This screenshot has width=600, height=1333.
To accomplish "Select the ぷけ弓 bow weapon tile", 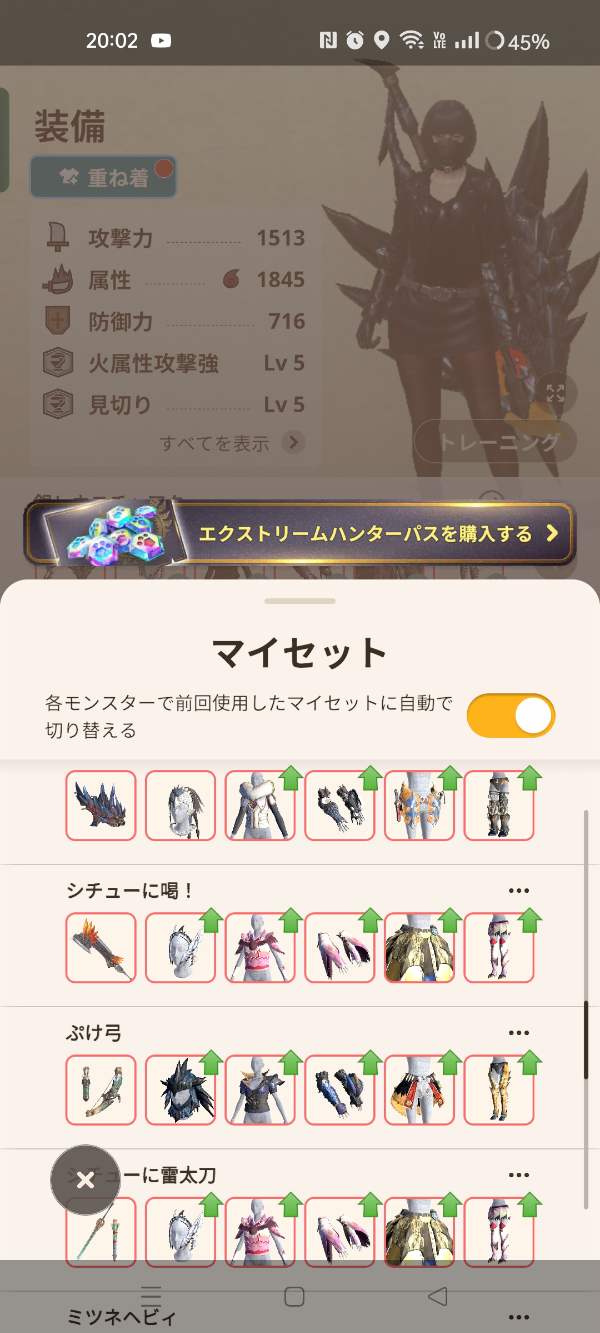I will click(101, 1089).
